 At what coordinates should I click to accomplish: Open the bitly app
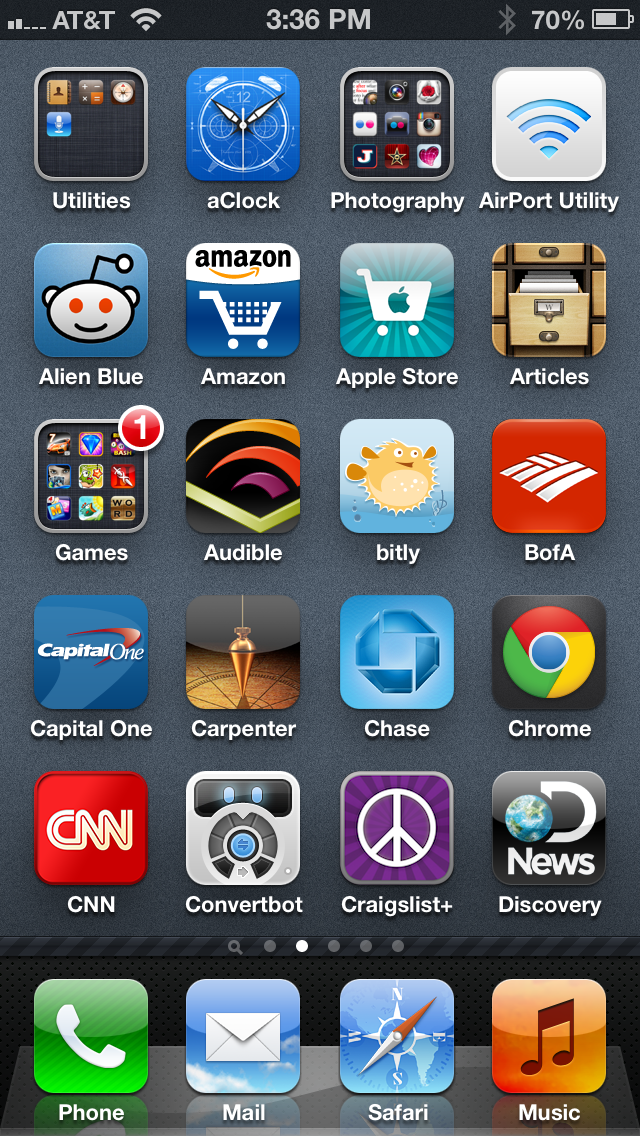coord(396,476)
